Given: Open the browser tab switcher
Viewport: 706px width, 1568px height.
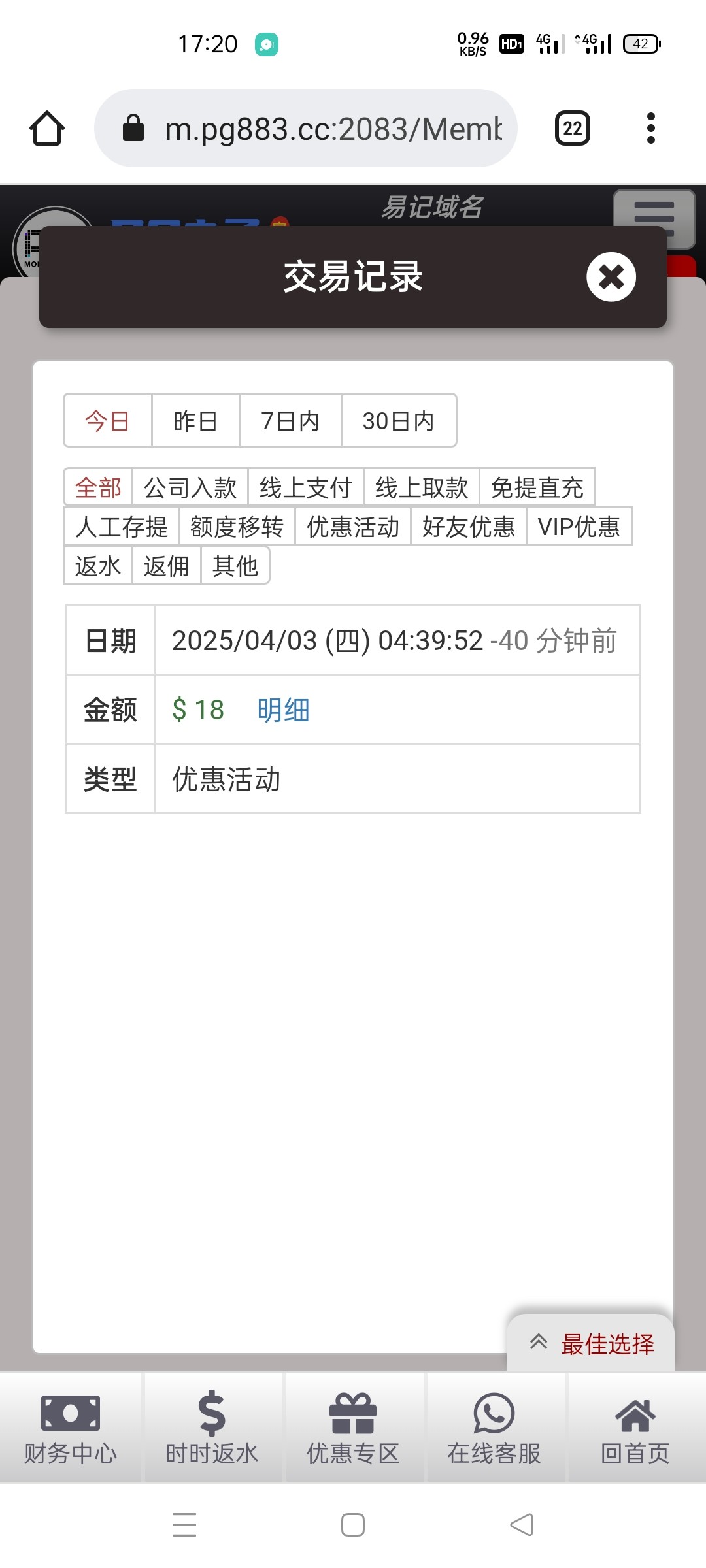Looking at the screenshot, I should [573, 129].
